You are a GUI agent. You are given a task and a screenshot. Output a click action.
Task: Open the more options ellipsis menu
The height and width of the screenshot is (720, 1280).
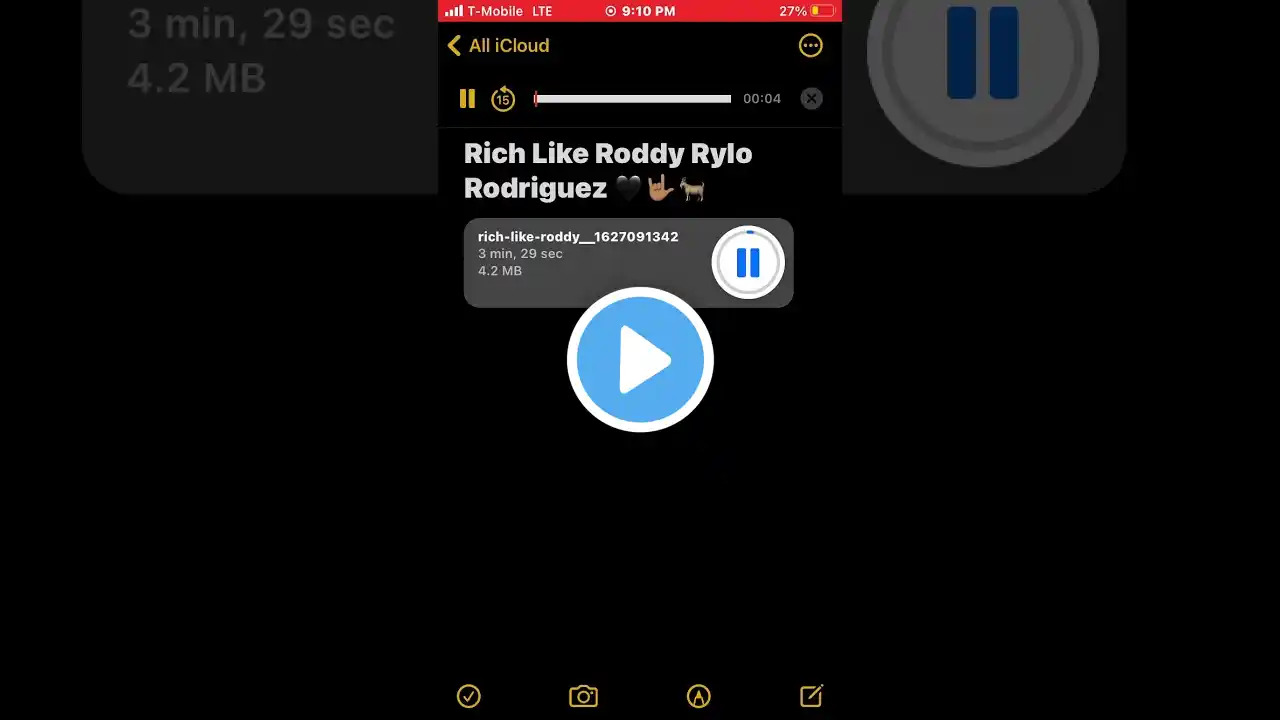click(x=810, y=45)
